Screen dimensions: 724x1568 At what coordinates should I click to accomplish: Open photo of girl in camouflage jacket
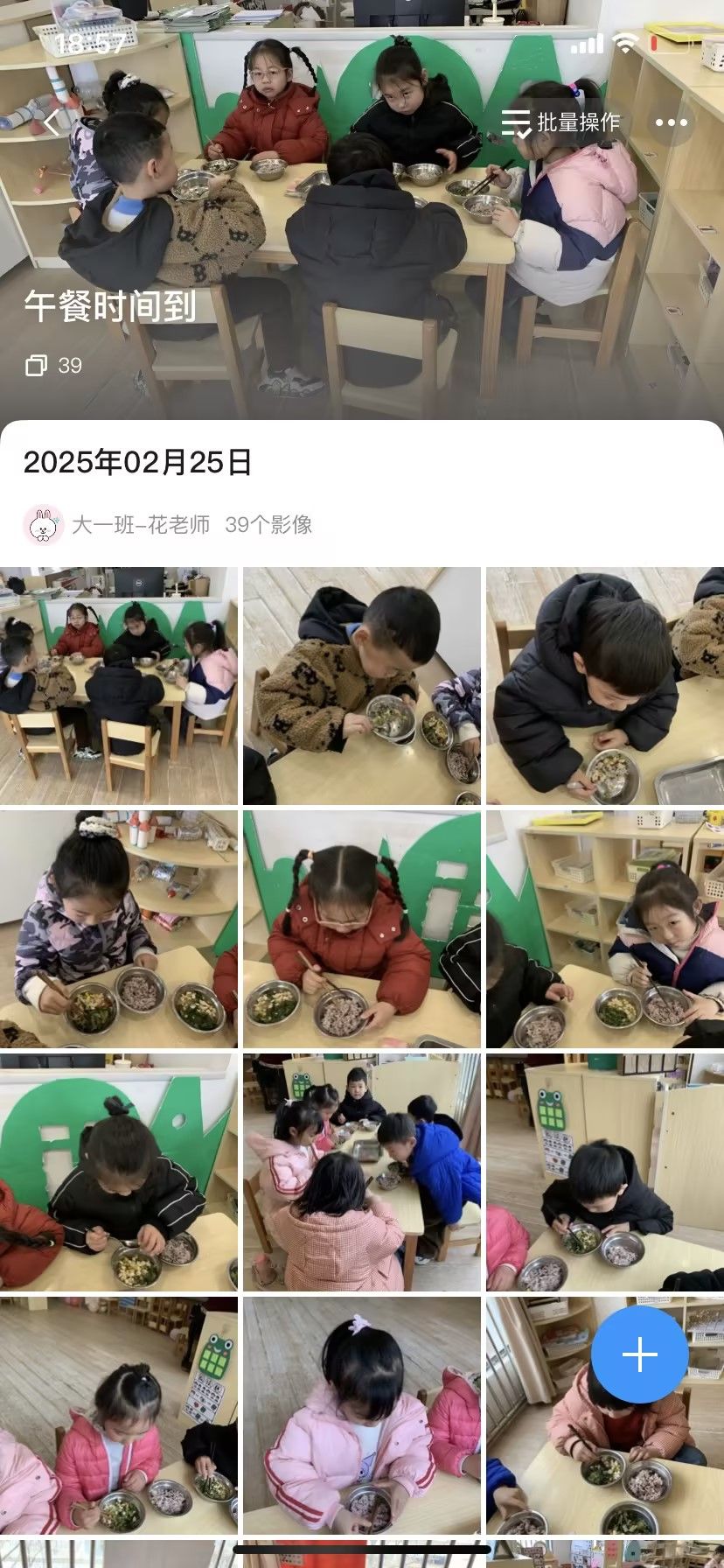(118, 929)
